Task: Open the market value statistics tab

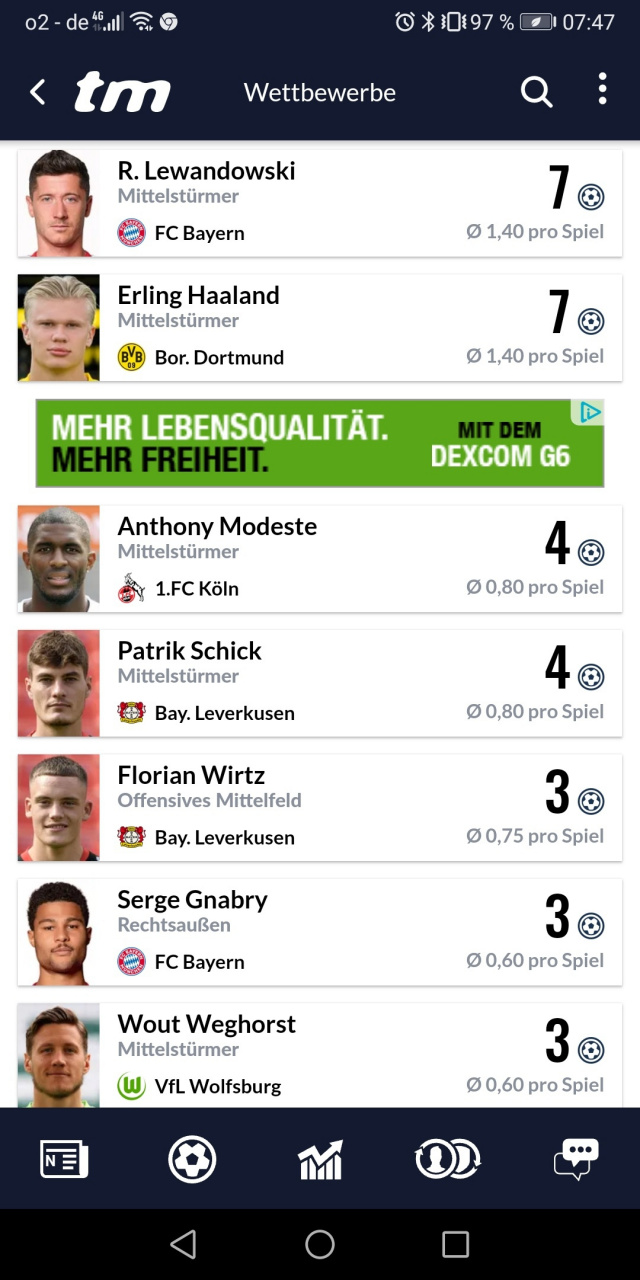Action: point(320,1159)
